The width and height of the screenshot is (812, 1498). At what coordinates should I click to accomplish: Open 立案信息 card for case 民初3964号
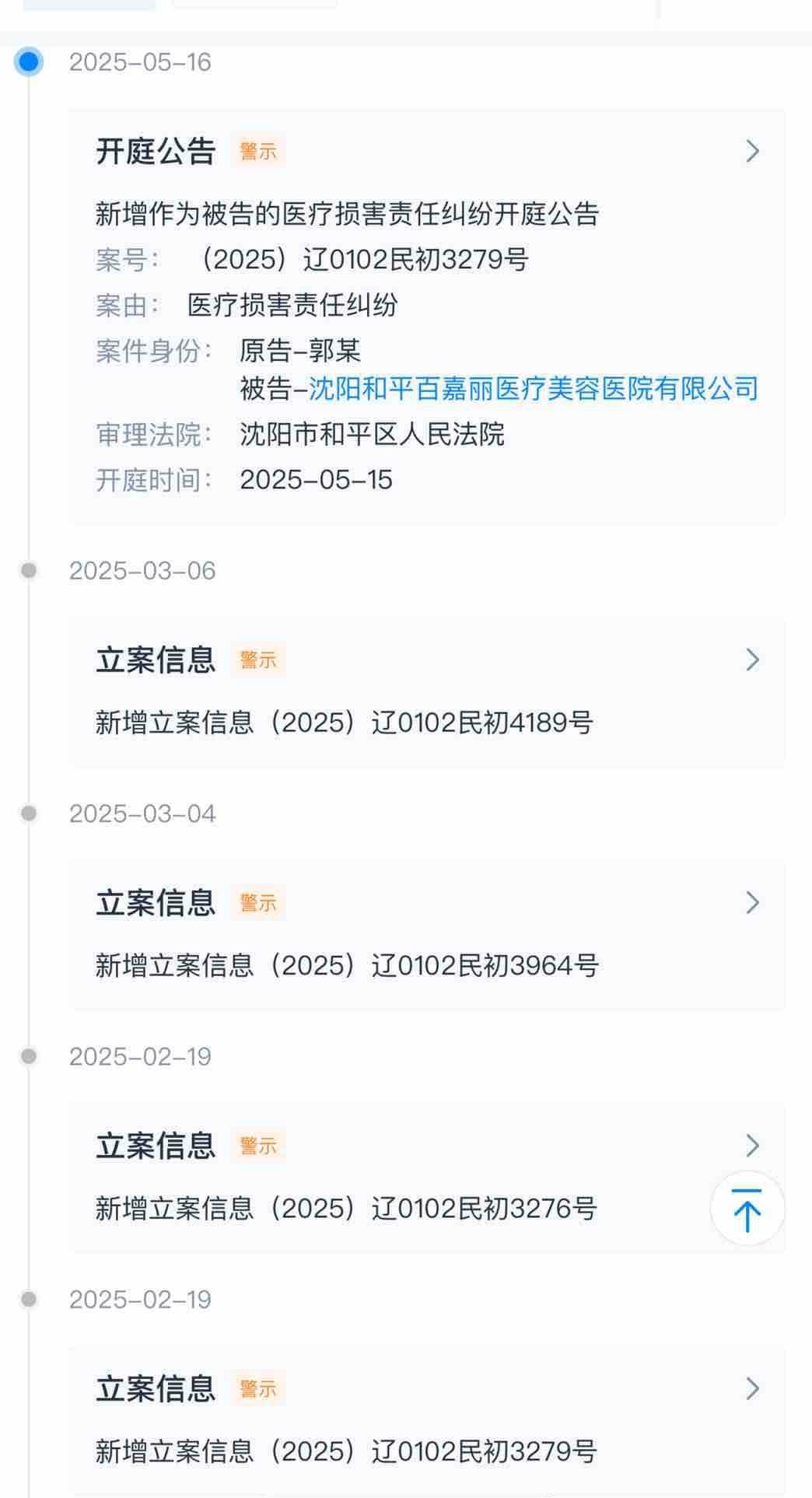[x=427, y=934]
